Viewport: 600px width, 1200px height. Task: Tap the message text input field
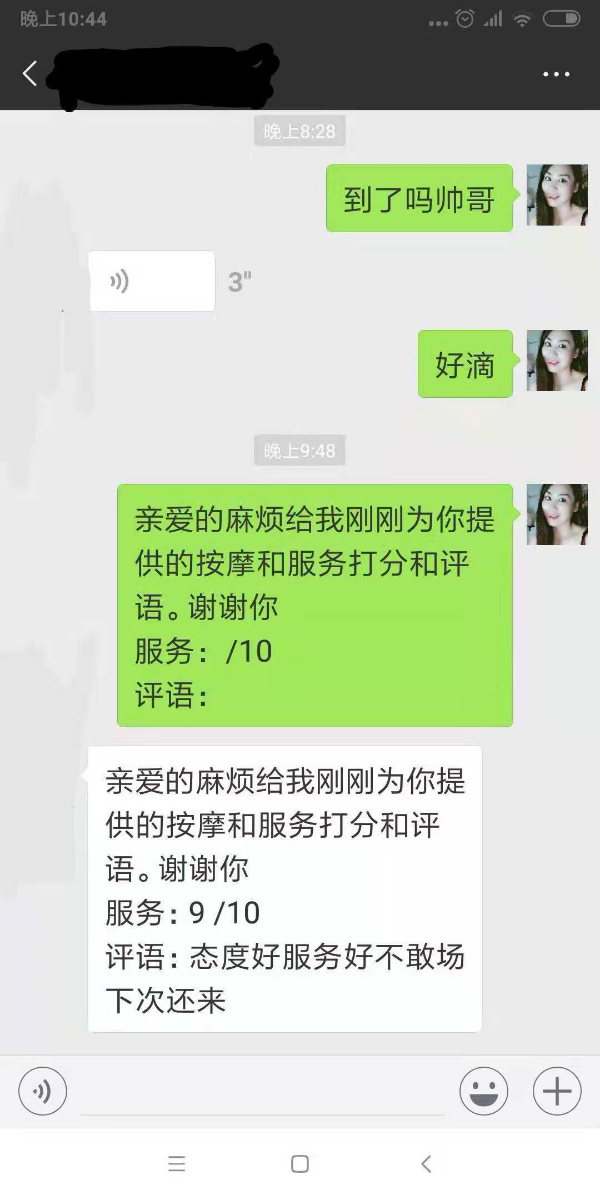[x=262, y=1090]
